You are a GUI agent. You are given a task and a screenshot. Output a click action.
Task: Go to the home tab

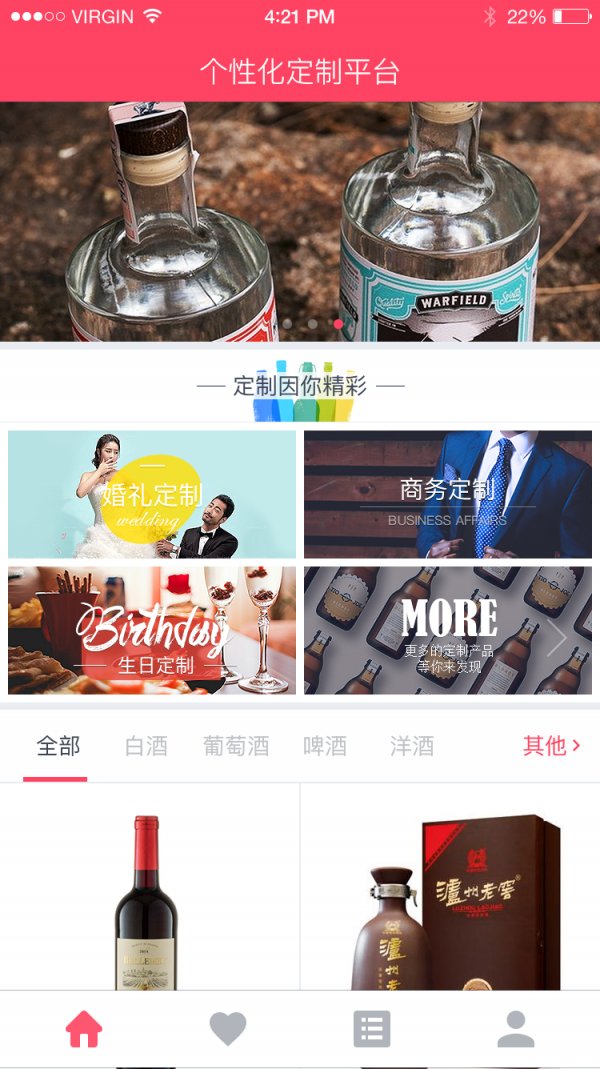(x=84, y=1029)
